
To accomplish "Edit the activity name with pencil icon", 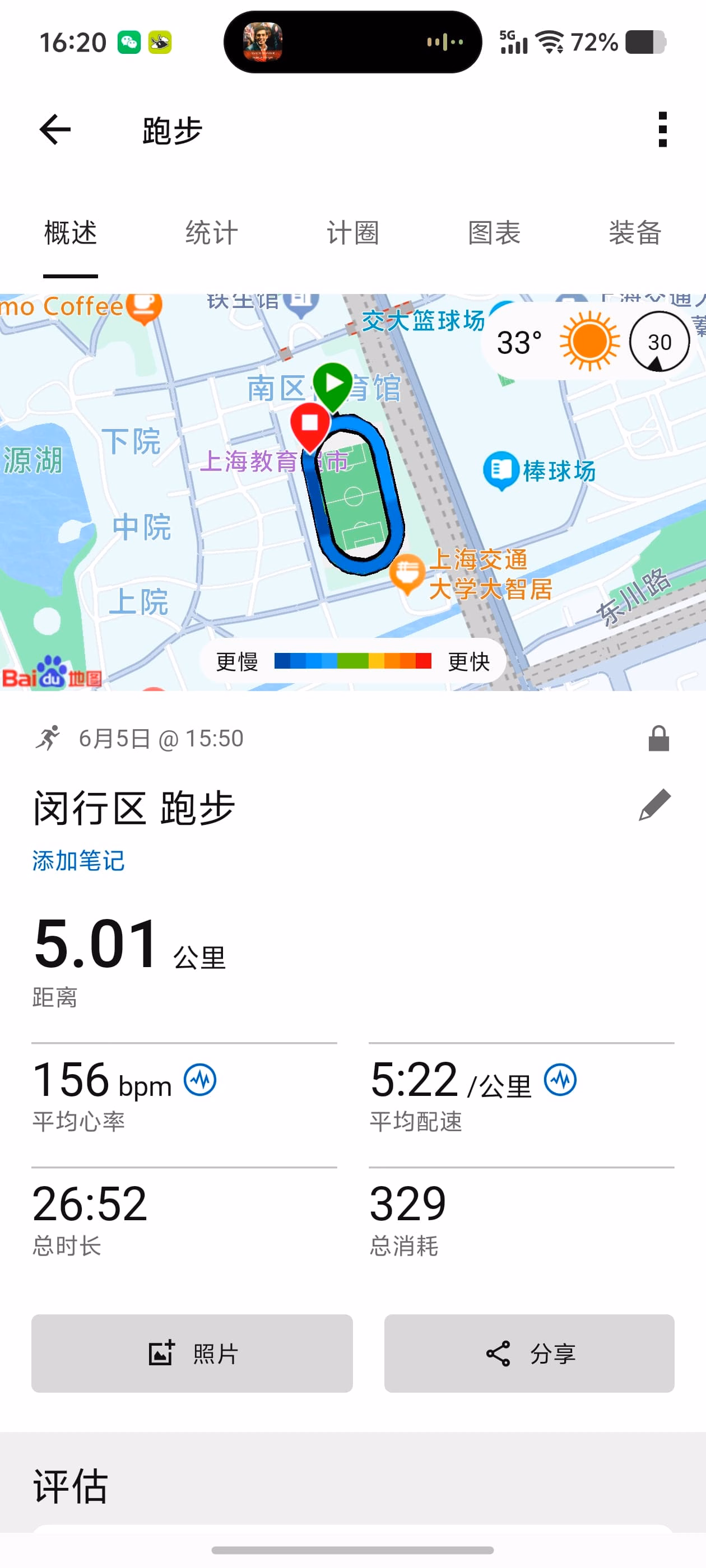I will click(655, 805).
